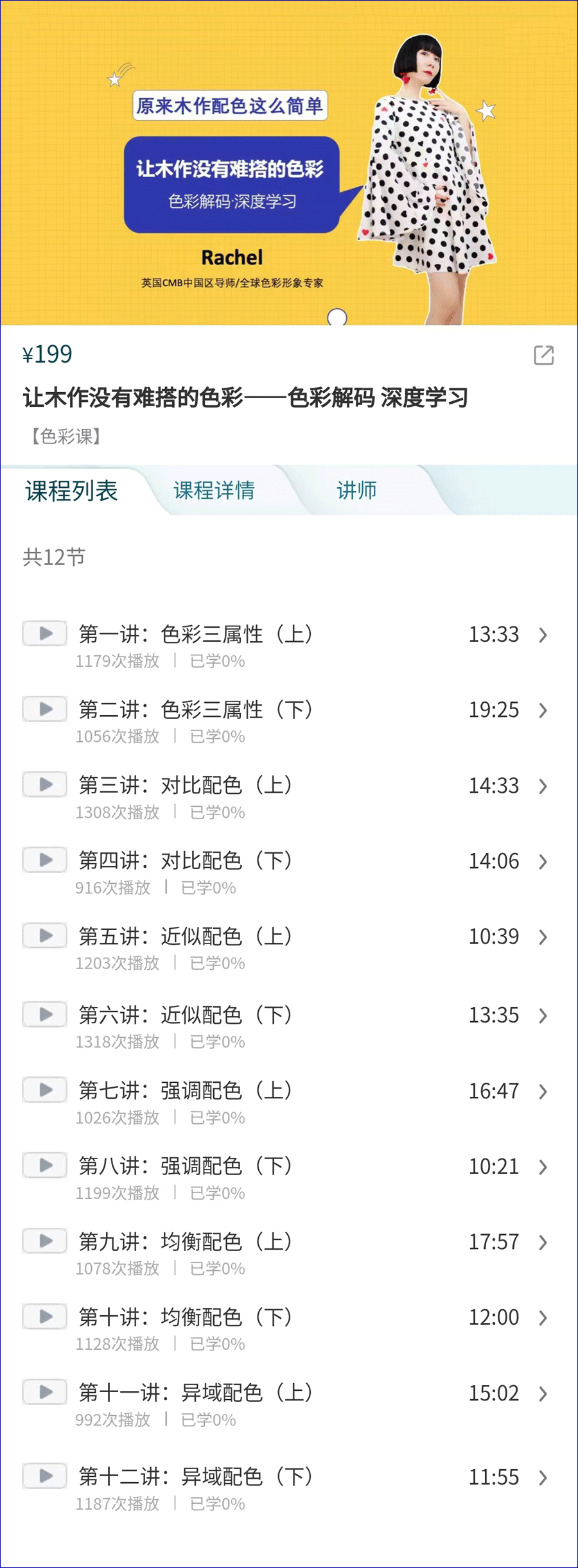Image resolution: width=578 pixels, height=1568 pixels.
Task: Play lesson 第六讲：近似配色（下）
Action: (45, 1014)
